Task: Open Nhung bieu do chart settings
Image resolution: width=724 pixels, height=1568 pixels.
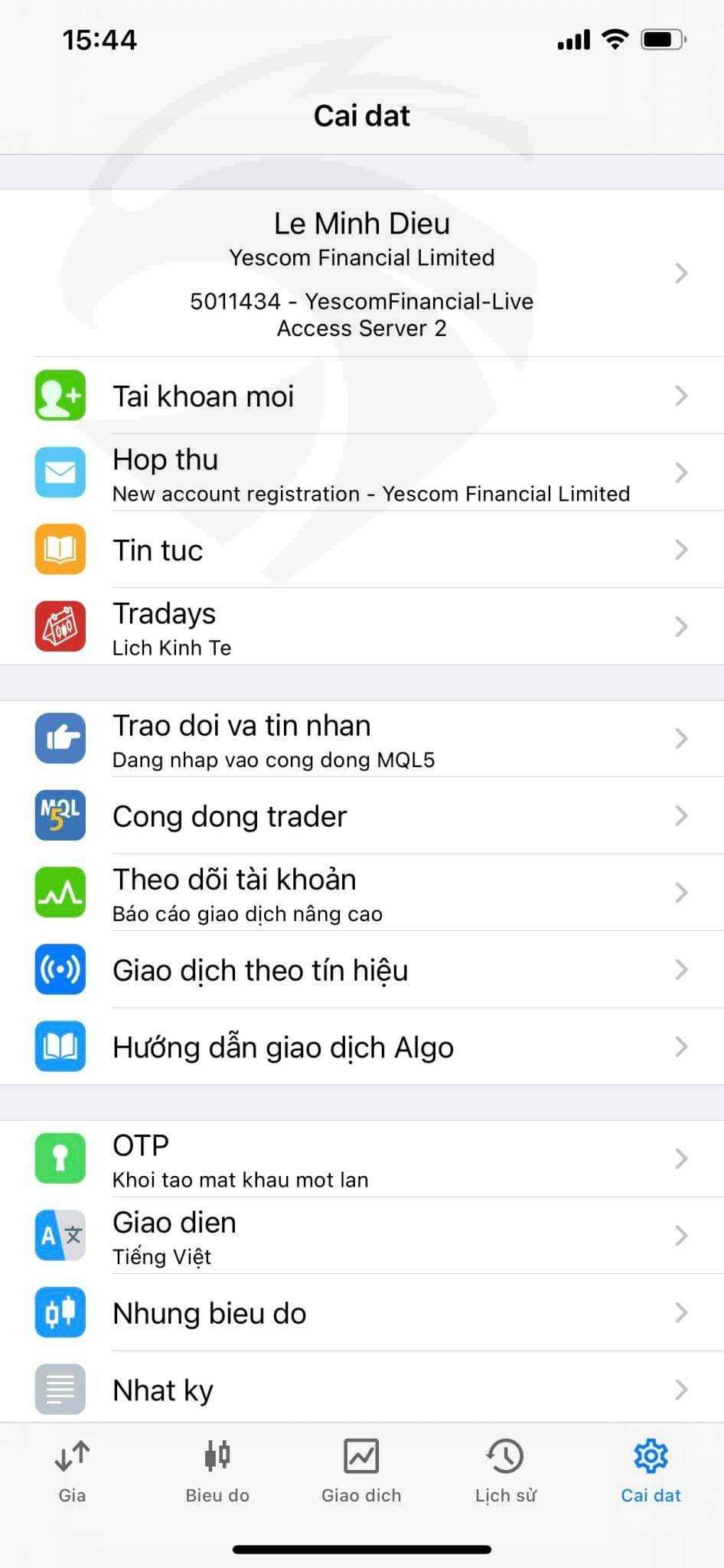Action: (x=362, y=1312)
